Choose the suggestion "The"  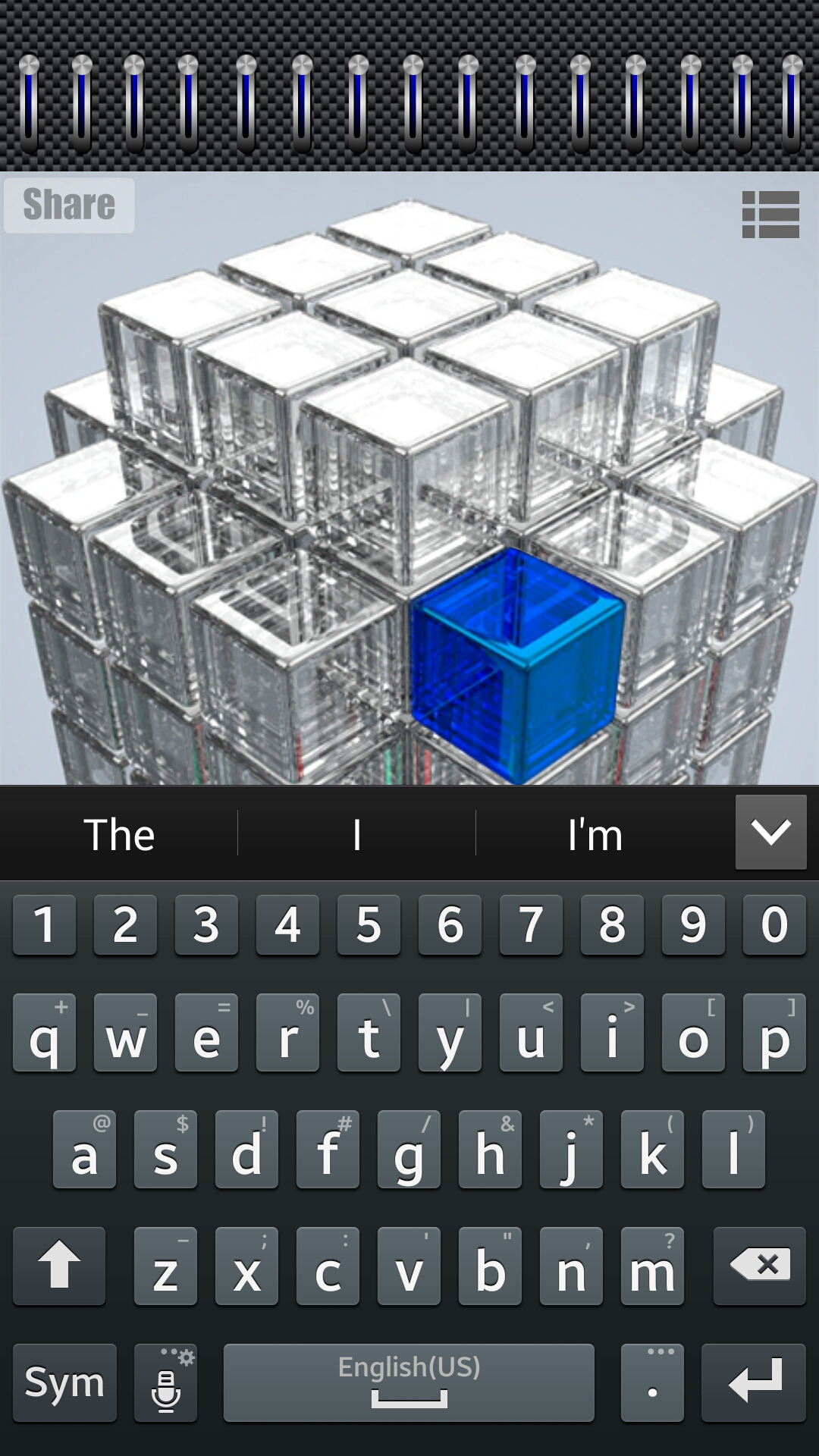(x=119, y=834)
